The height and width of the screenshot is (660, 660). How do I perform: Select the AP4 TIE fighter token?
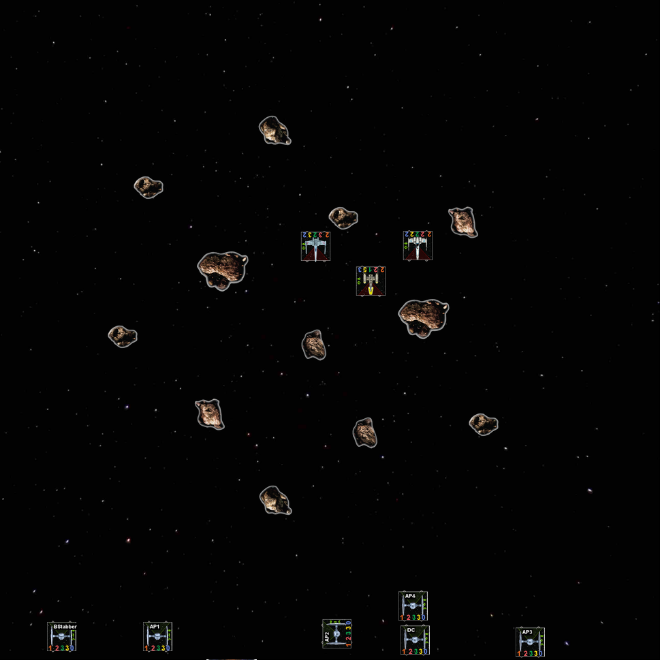click(413, 606)
